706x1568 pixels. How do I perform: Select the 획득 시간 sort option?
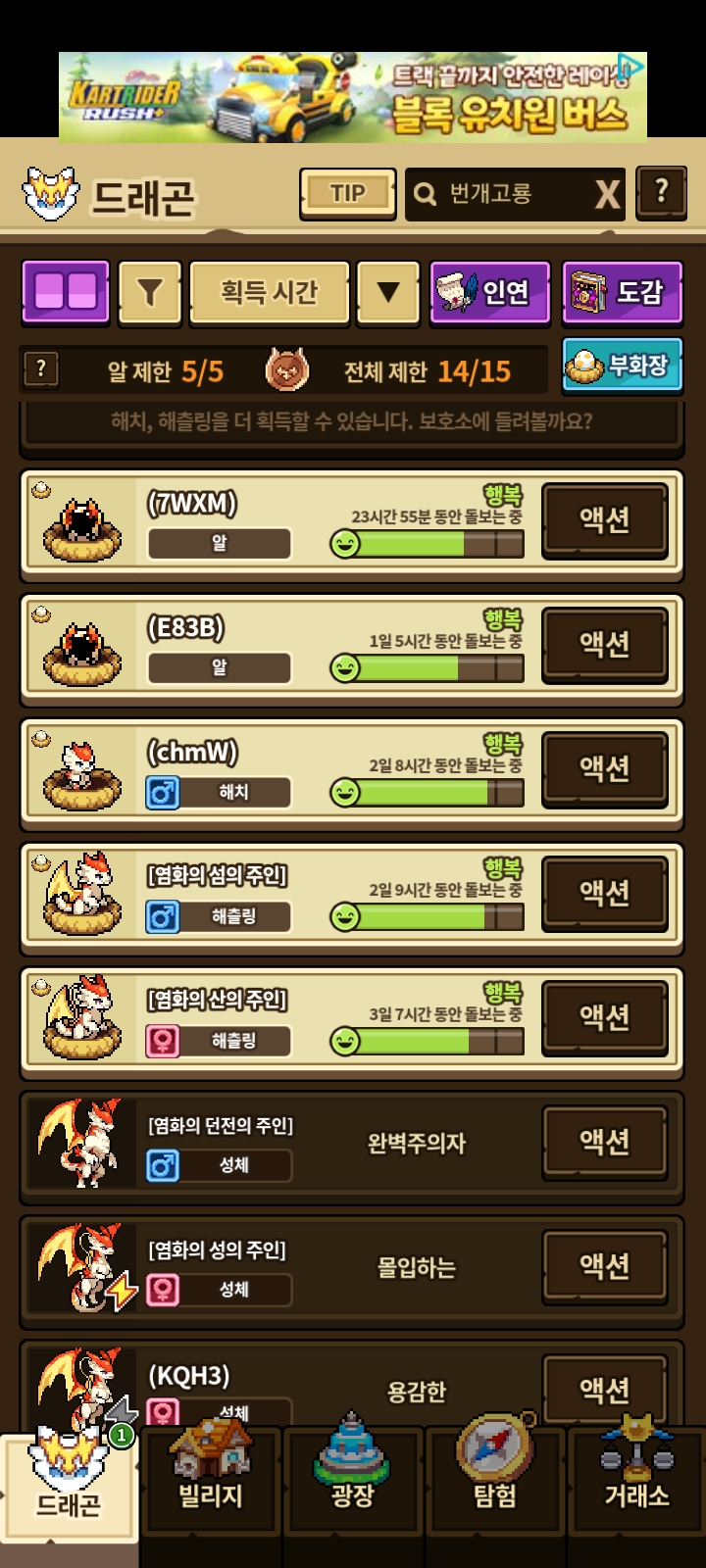pyautogui.click(x=269, y=292)
